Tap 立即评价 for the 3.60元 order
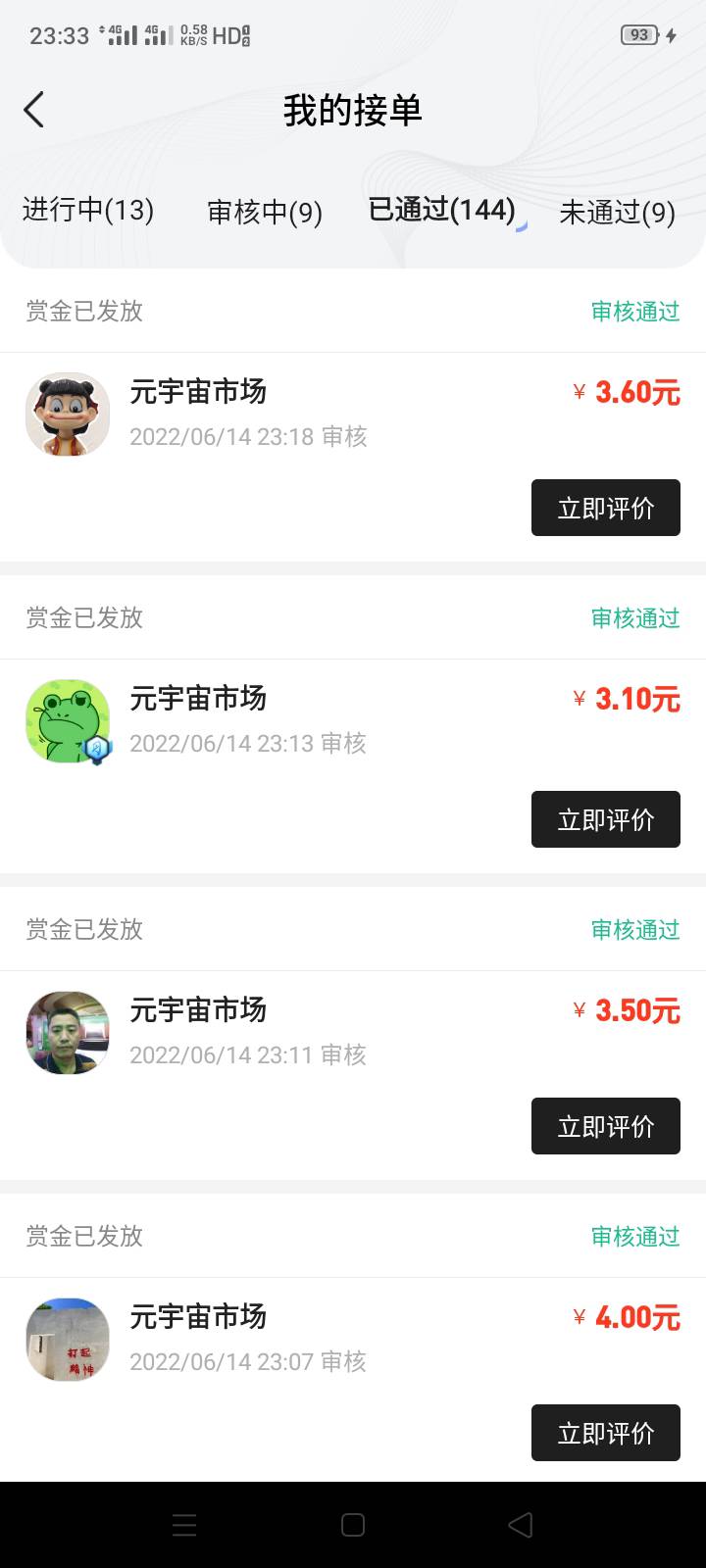Screen dimensions: 706x1568 (605, 508)
